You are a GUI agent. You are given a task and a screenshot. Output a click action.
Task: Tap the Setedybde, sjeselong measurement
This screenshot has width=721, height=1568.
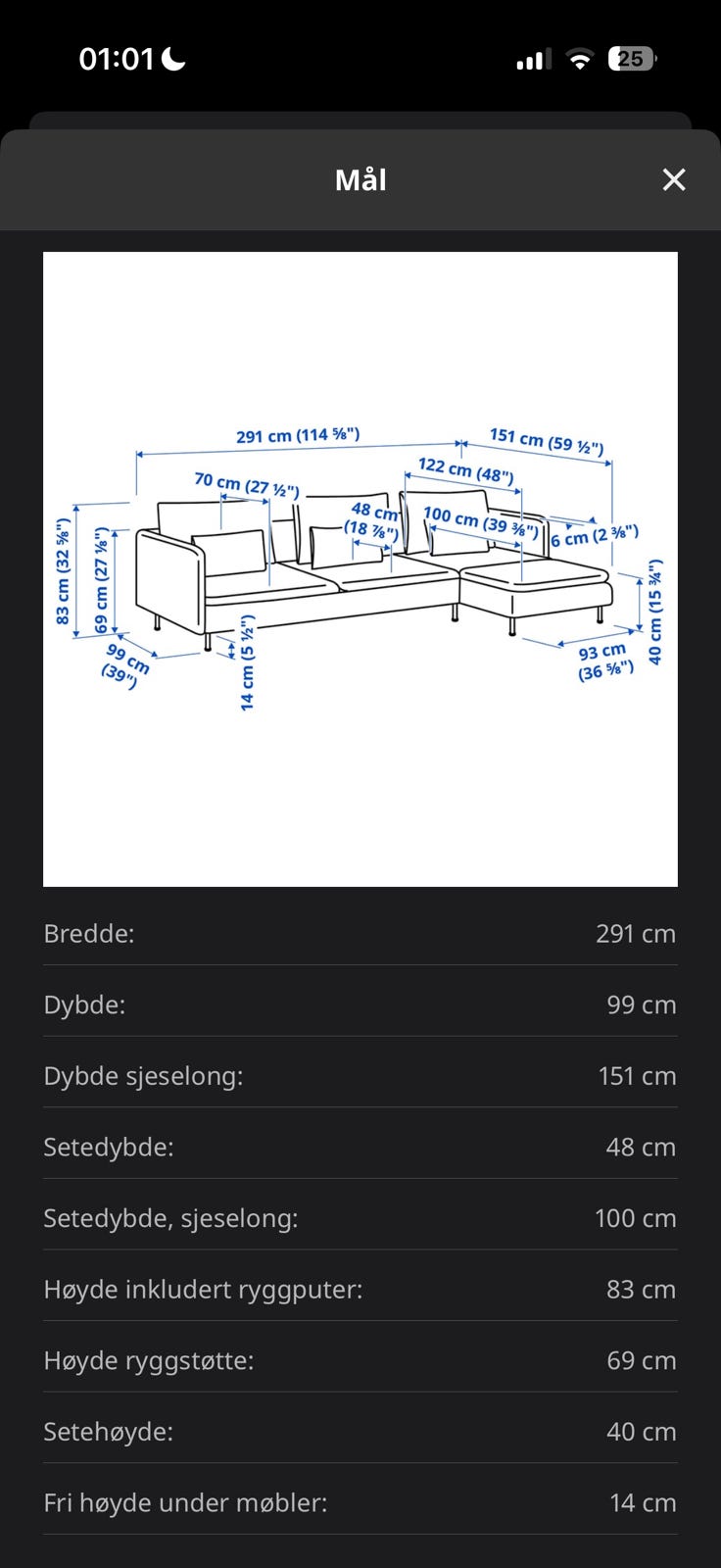point(360,1218)
